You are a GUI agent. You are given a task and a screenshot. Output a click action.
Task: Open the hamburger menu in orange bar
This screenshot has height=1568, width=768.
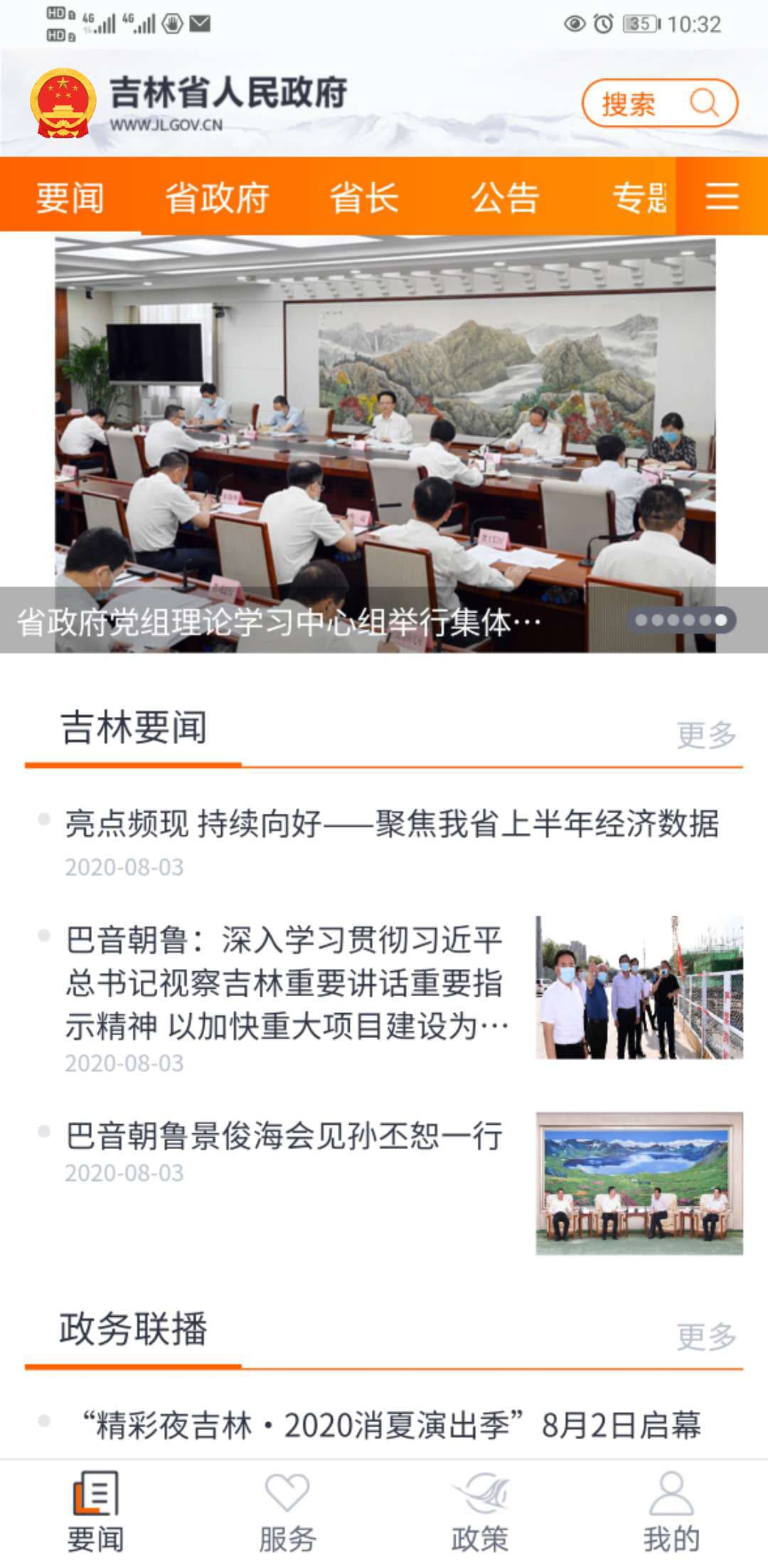(721, 196)
